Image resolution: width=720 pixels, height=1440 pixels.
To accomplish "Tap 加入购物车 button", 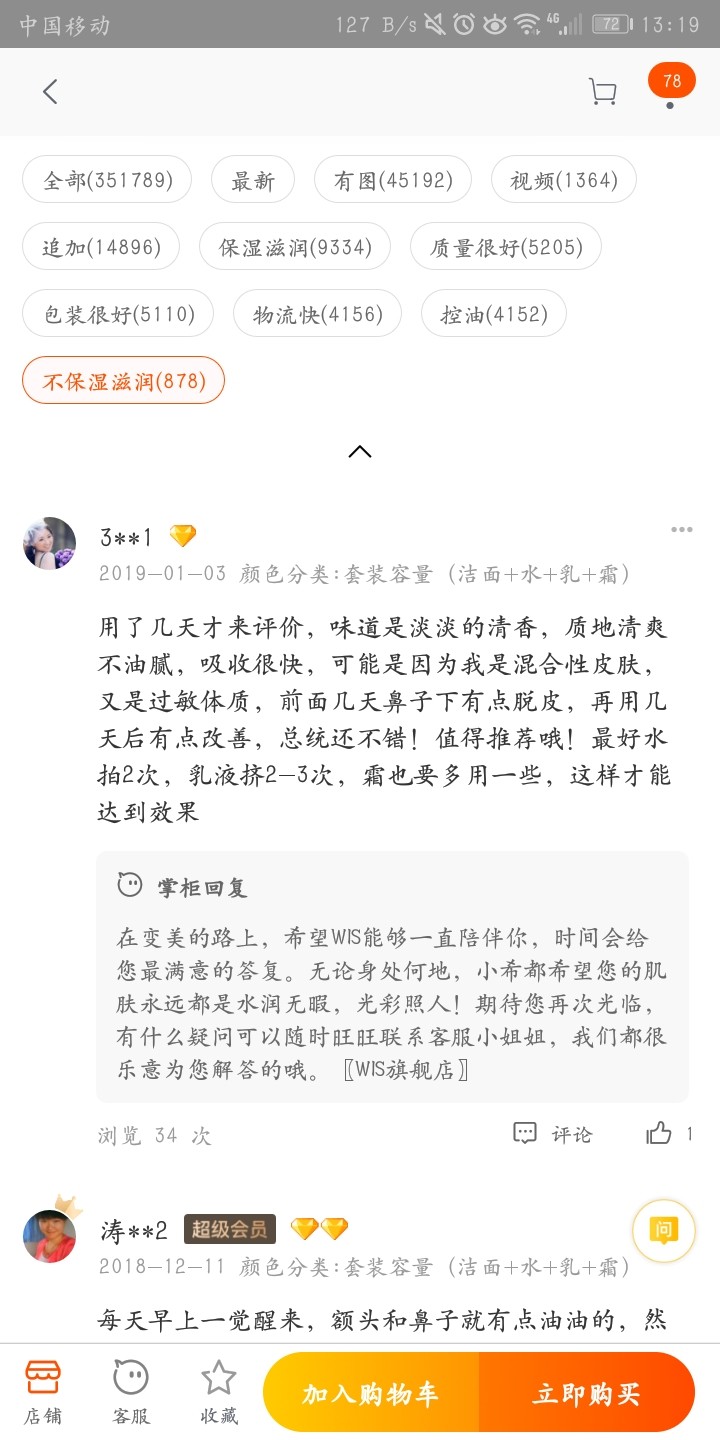I will 371,1393.
